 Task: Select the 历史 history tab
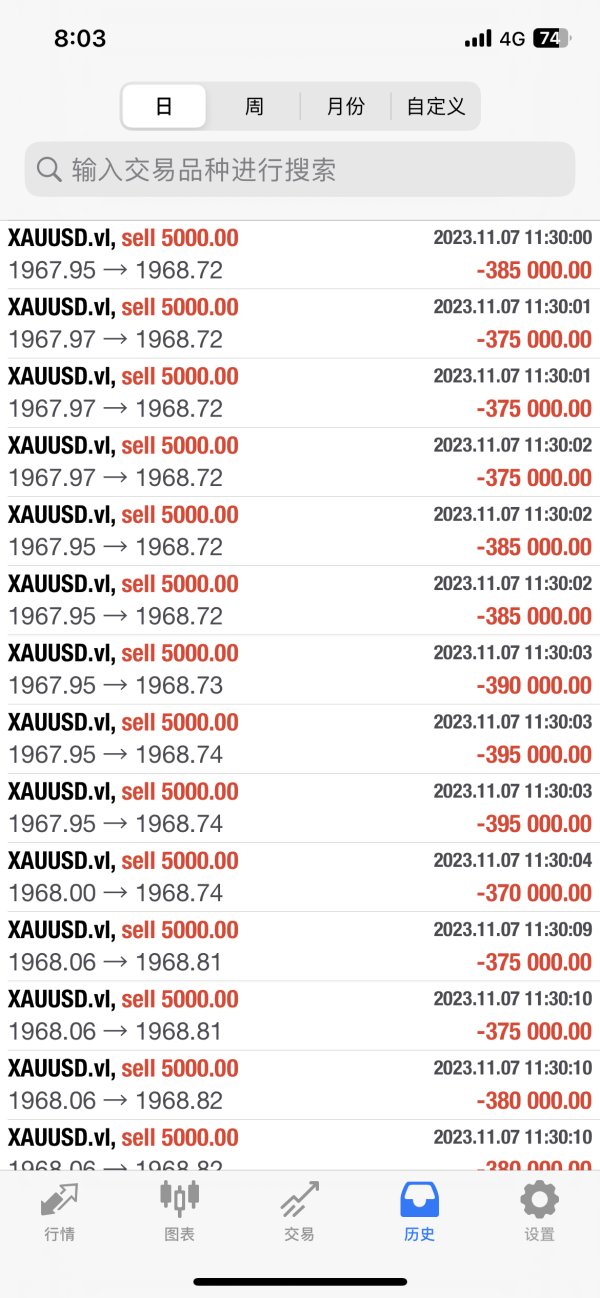coord(420,1211)
